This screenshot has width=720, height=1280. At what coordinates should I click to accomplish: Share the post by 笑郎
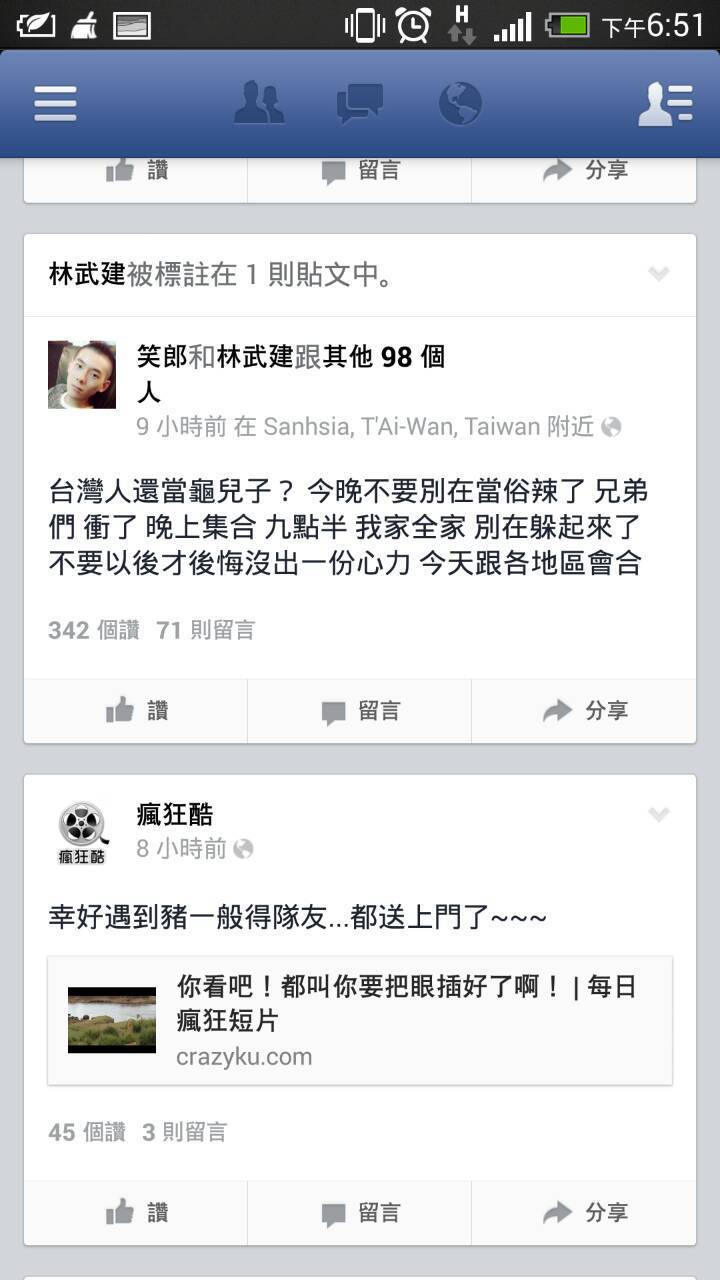click(x=584, y=711)
